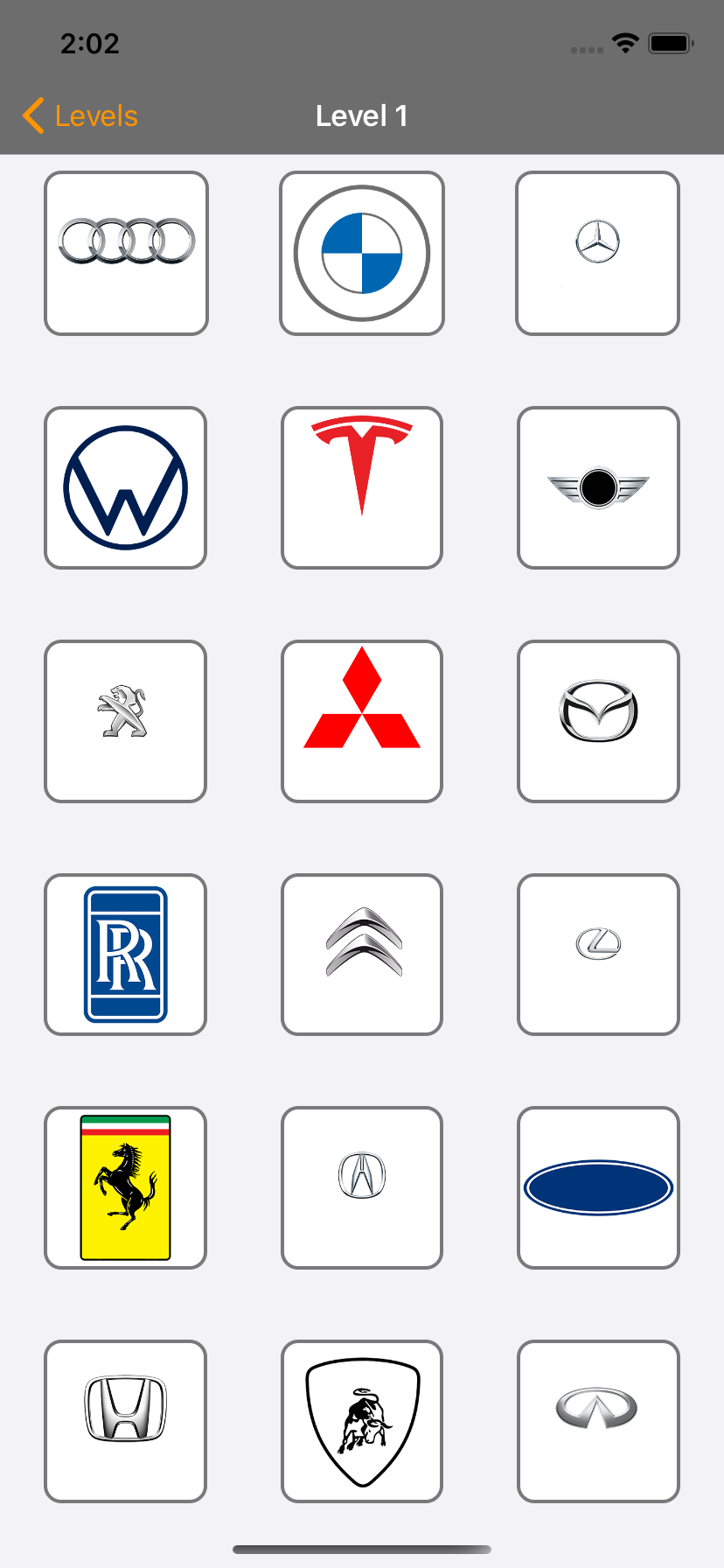Select the Volkswagen circle logo
The height and width of the screenshot is (1568, 724).
125,486
